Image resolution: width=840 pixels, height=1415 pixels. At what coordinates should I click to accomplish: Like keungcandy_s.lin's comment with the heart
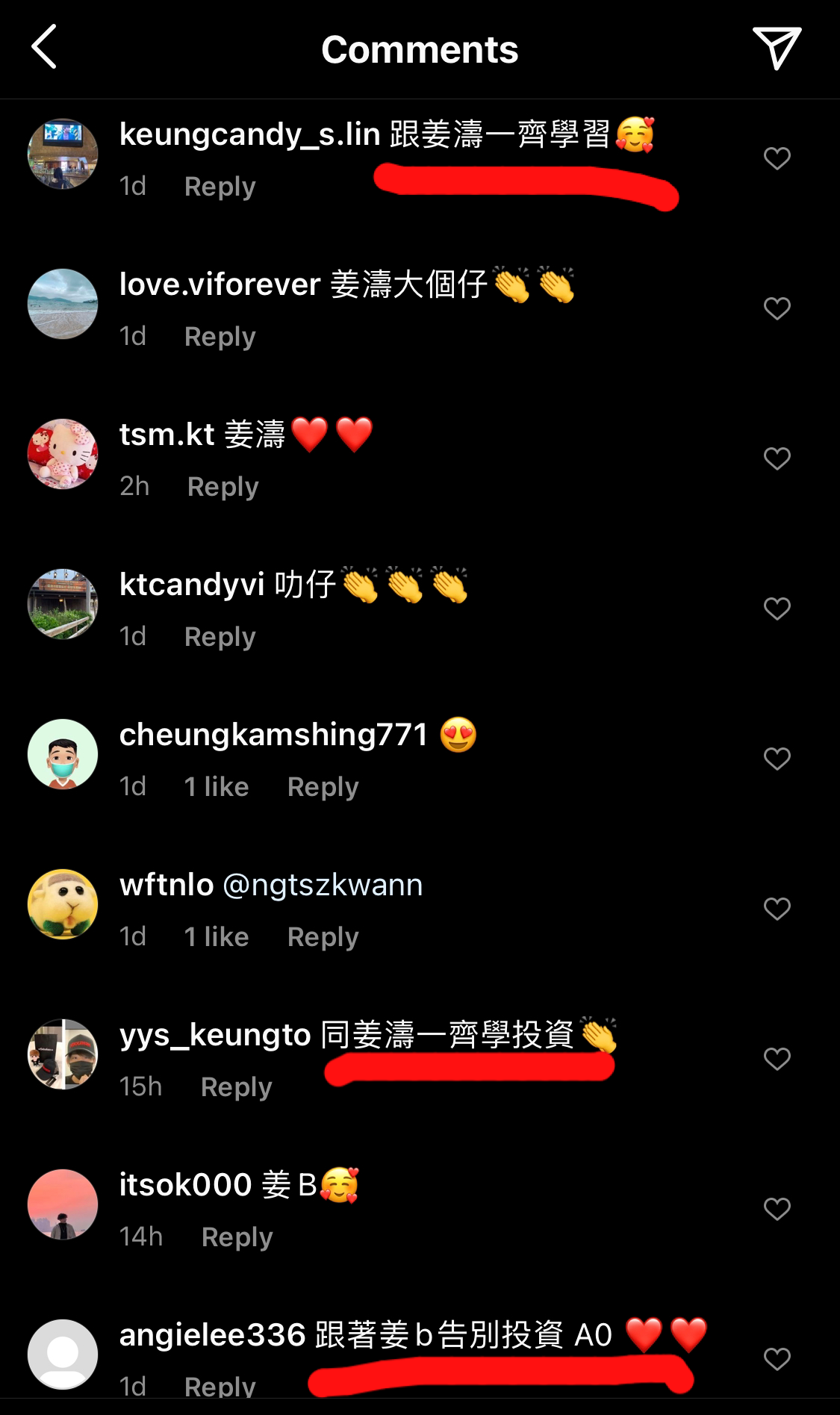(x=777, y=157)
